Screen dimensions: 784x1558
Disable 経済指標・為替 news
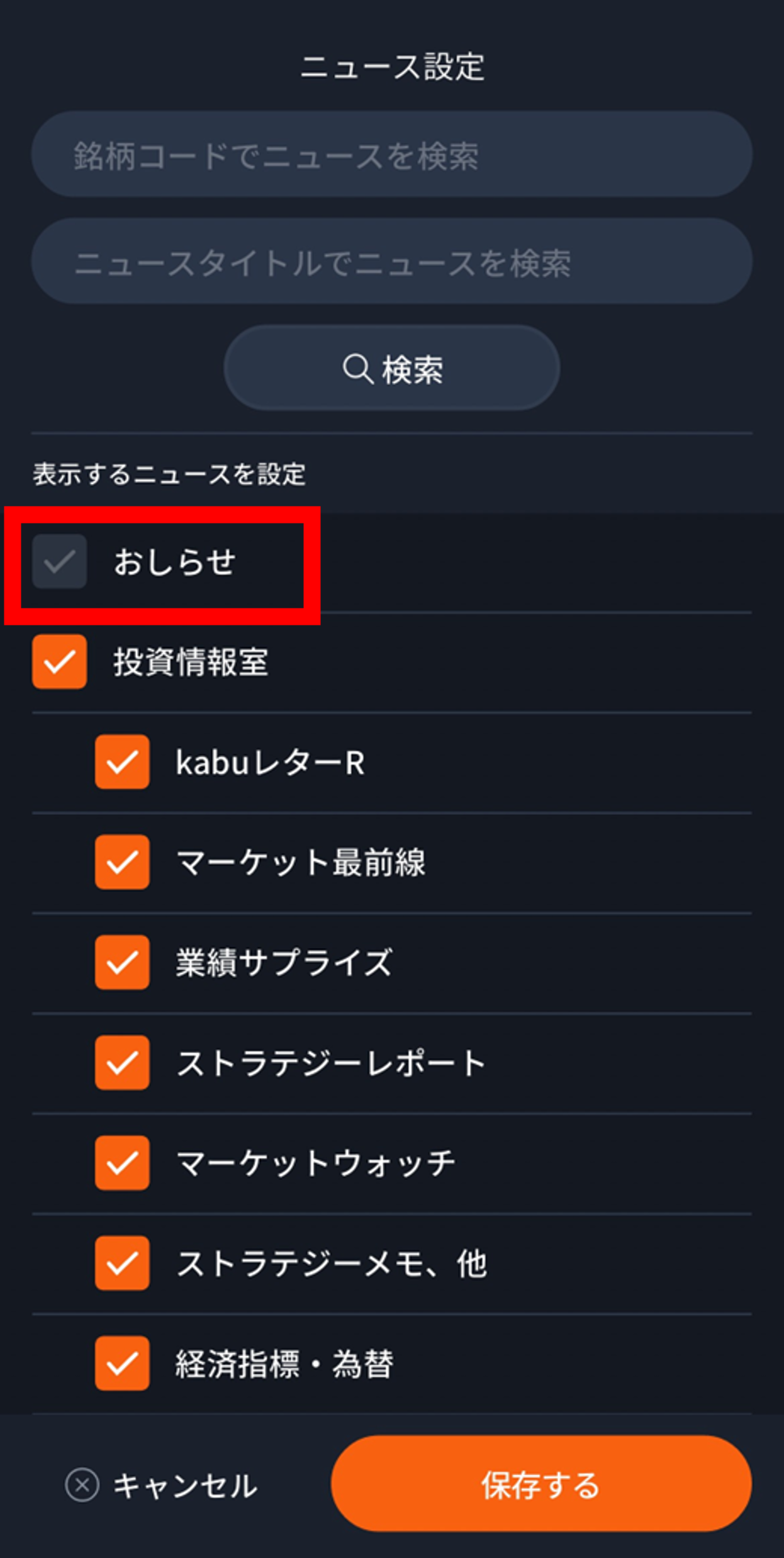(122, 1364)
